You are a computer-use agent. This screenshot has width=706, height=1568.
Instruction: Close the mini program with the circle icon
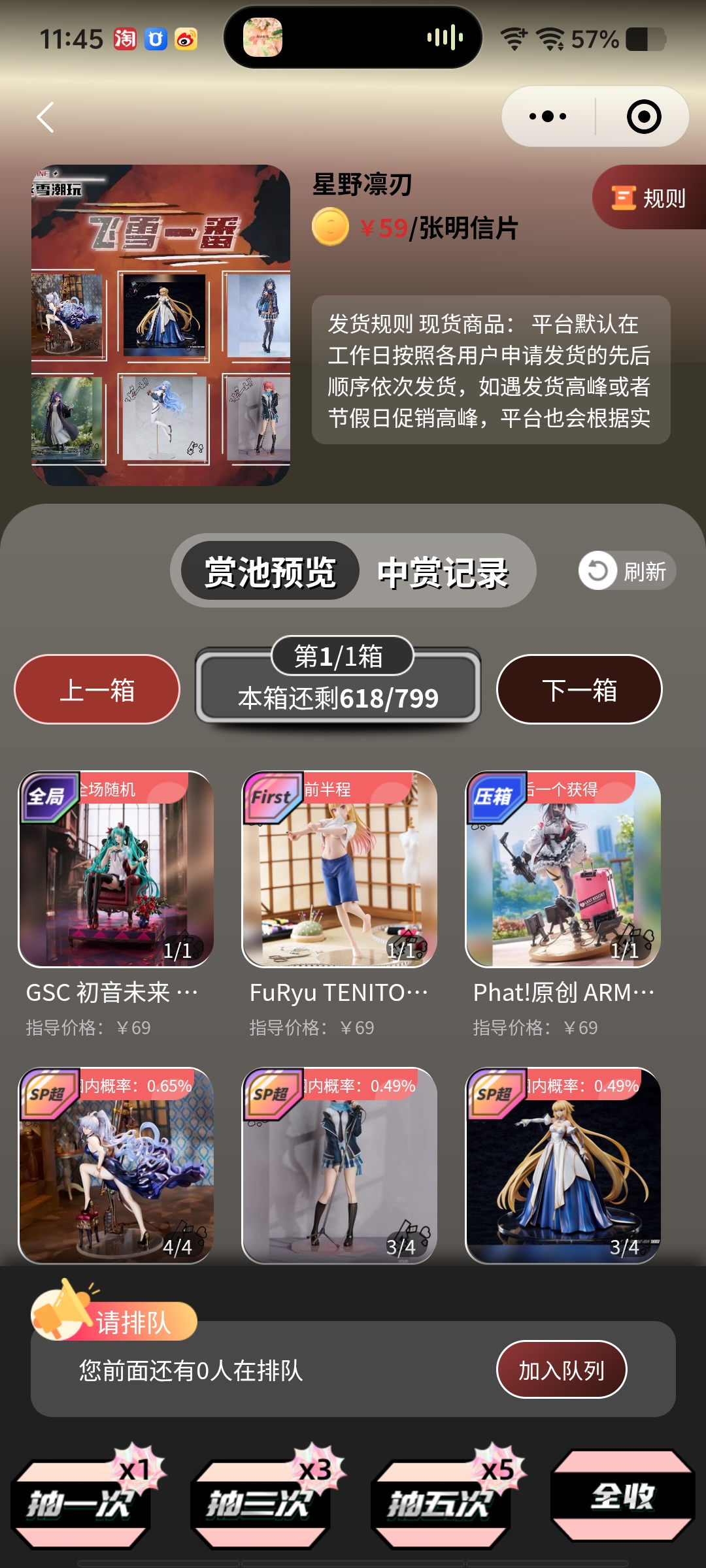(643, 117)
